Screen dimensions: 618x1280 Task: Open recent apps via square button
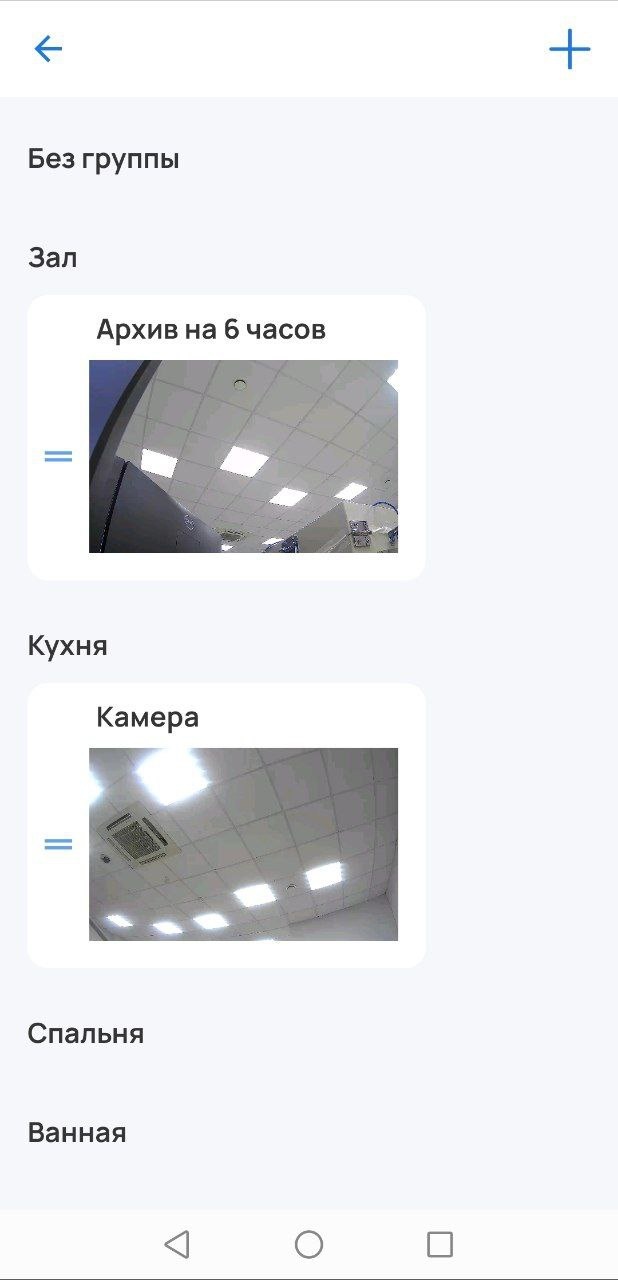440,1244
